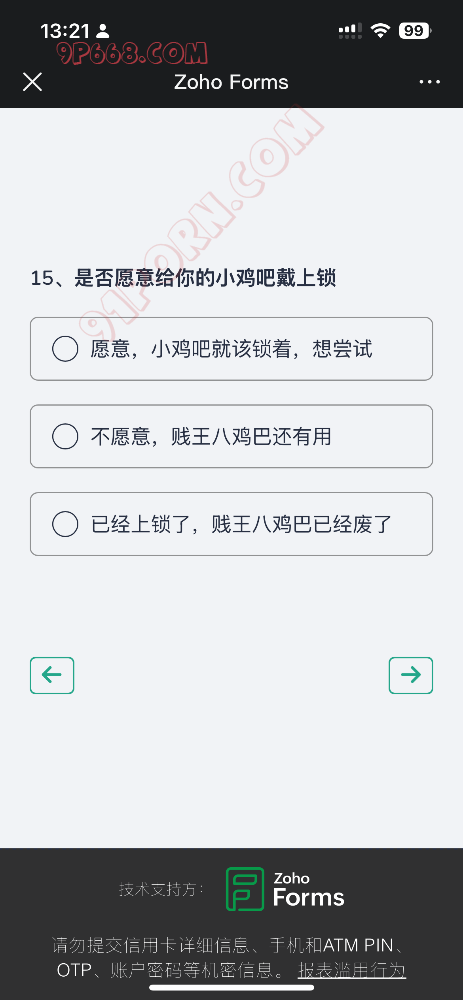Choose the answer beginning with 不愿意
The width and height of the screenshot is (463, 1000).
(232, 436)
